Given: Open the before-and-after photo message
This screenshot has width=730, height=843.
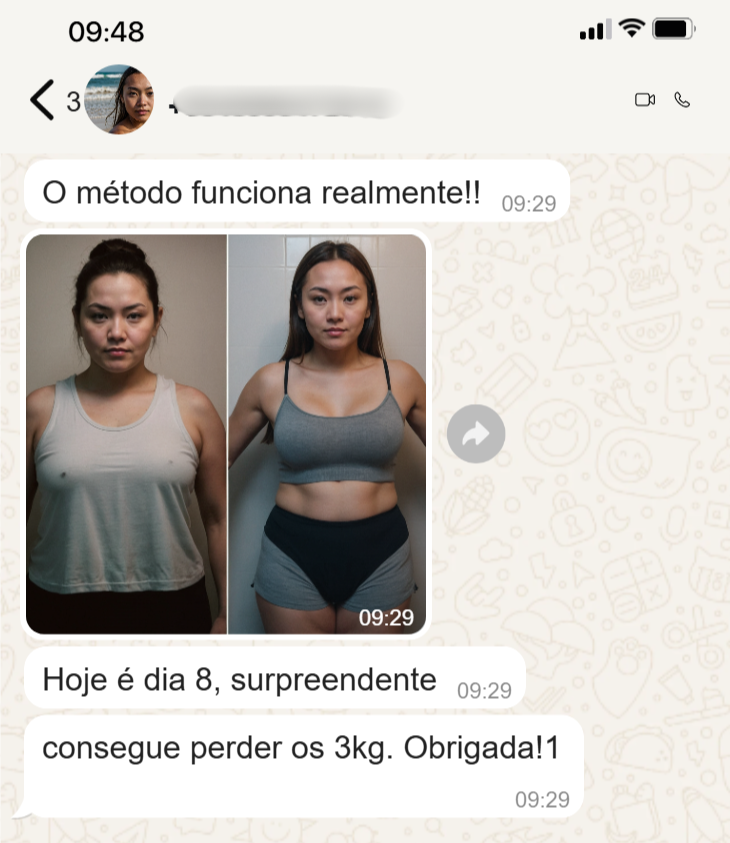Looking at the screenshot, I should 226,434.
